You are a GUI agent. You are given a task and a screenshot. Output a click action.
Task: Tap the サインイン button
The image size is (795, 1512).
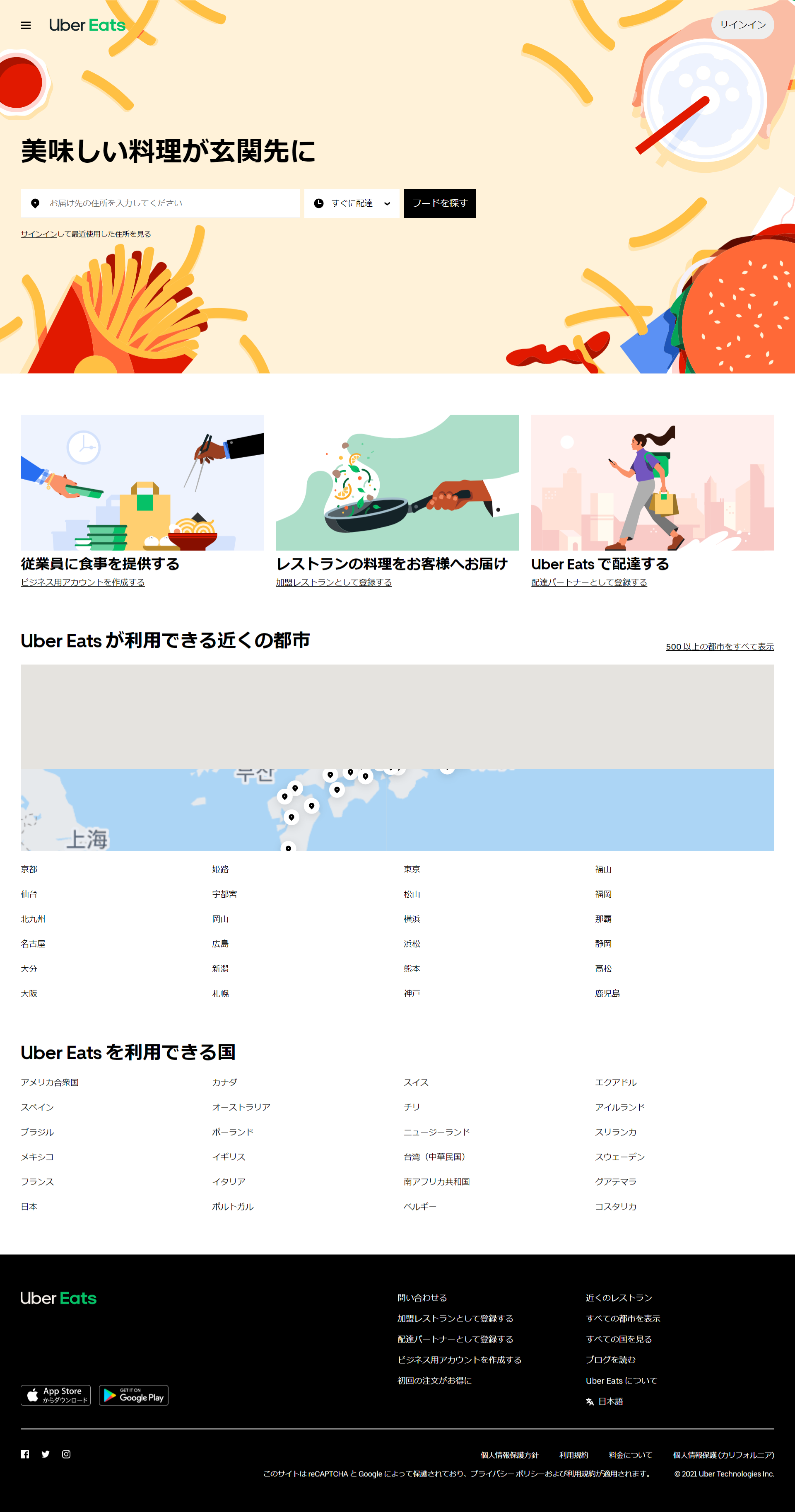tap(742, 25)
